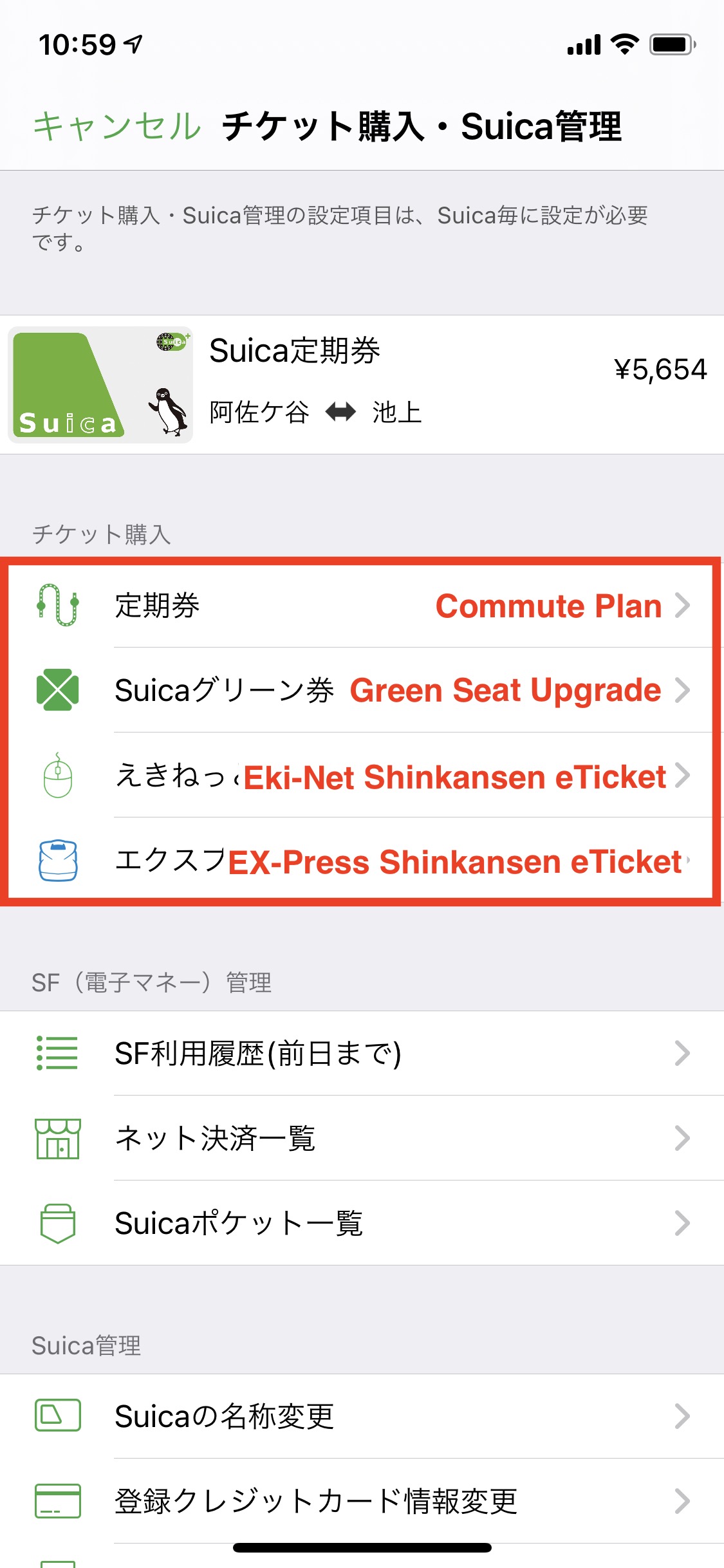
Task: Open ネット決済一覧
Action: [360, 1138]
